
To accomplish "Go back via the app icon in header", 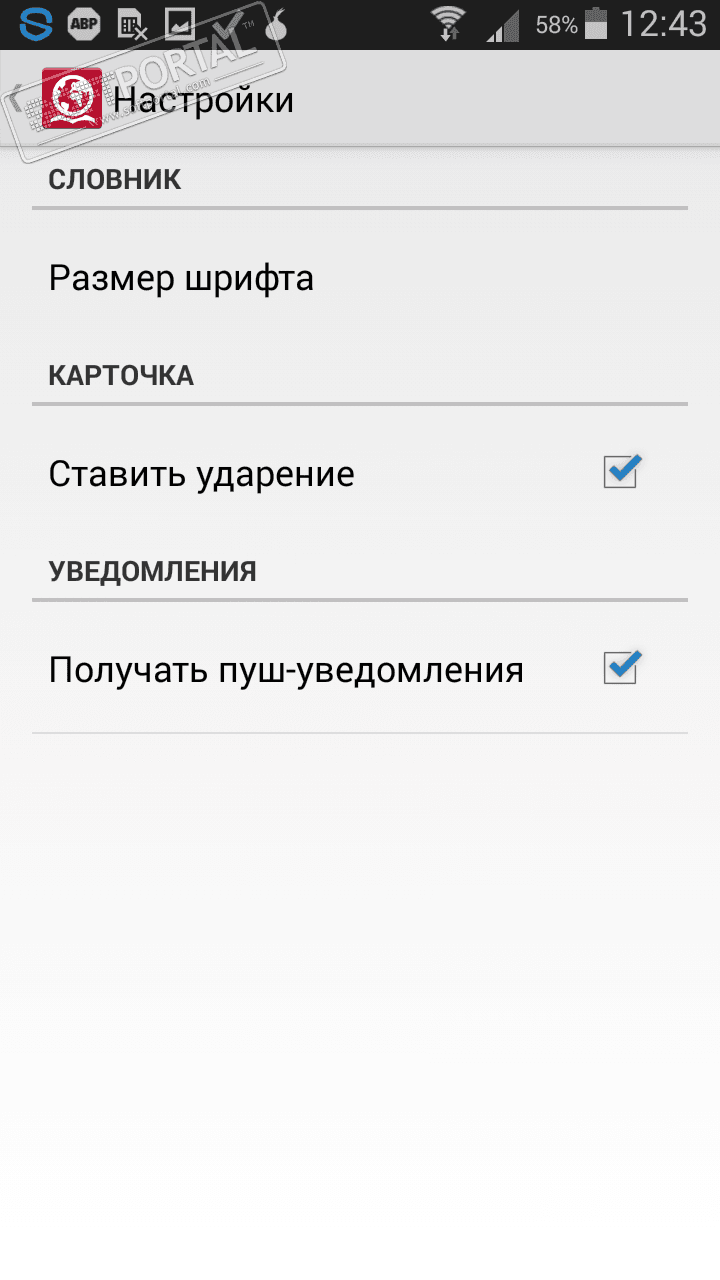I will pyautogui.click(x=70, y=99).
